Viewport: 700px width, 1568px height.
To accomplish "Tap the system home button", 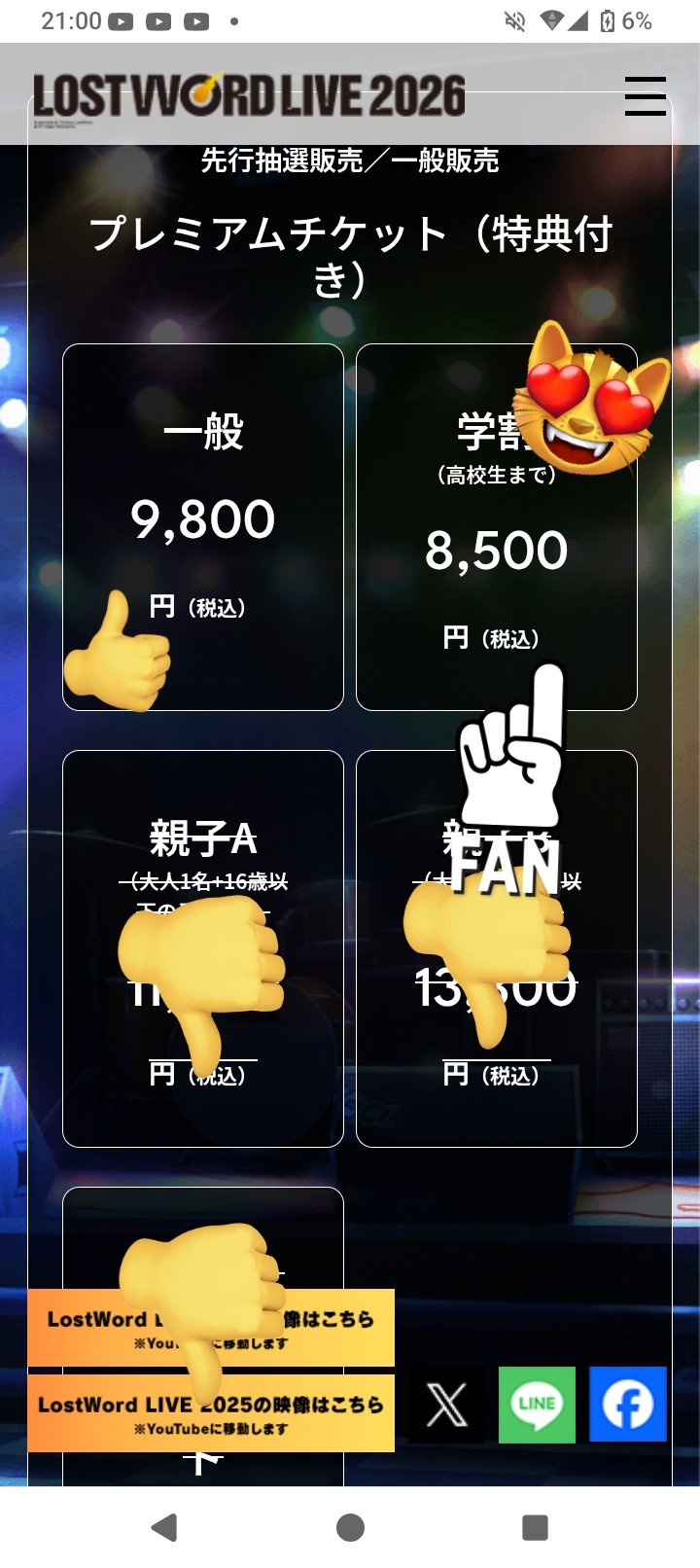I will tap(350, 1527).
